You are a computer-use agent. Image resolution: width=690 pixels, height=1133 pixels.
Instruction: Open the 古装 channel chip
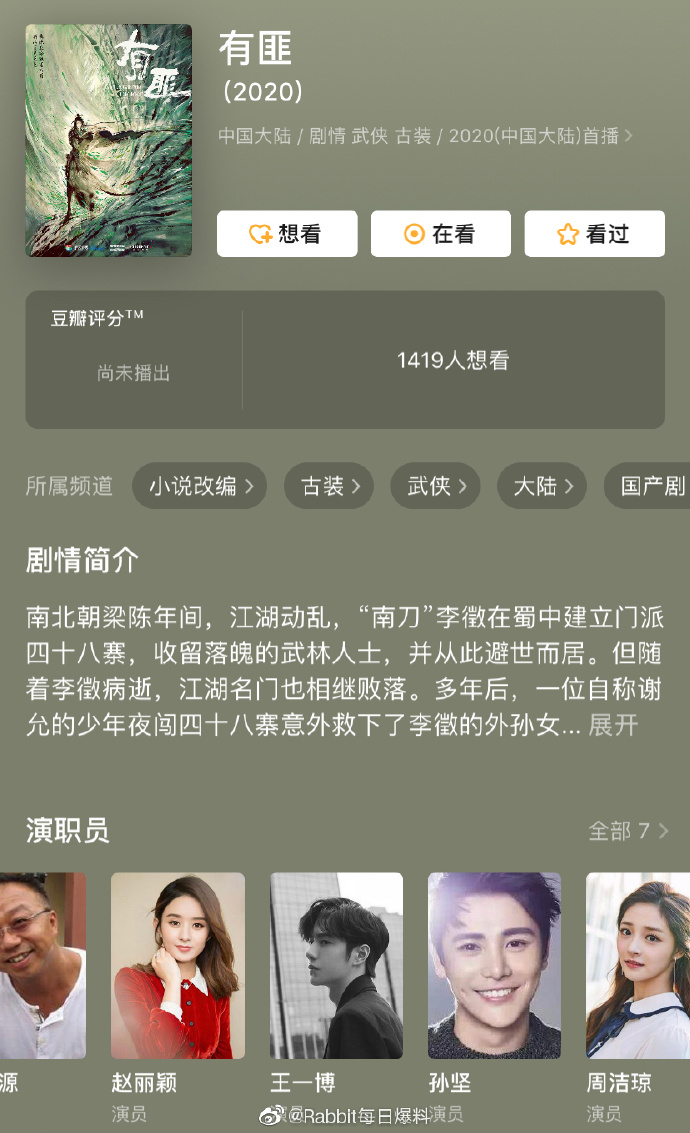[x=329, y=486]
